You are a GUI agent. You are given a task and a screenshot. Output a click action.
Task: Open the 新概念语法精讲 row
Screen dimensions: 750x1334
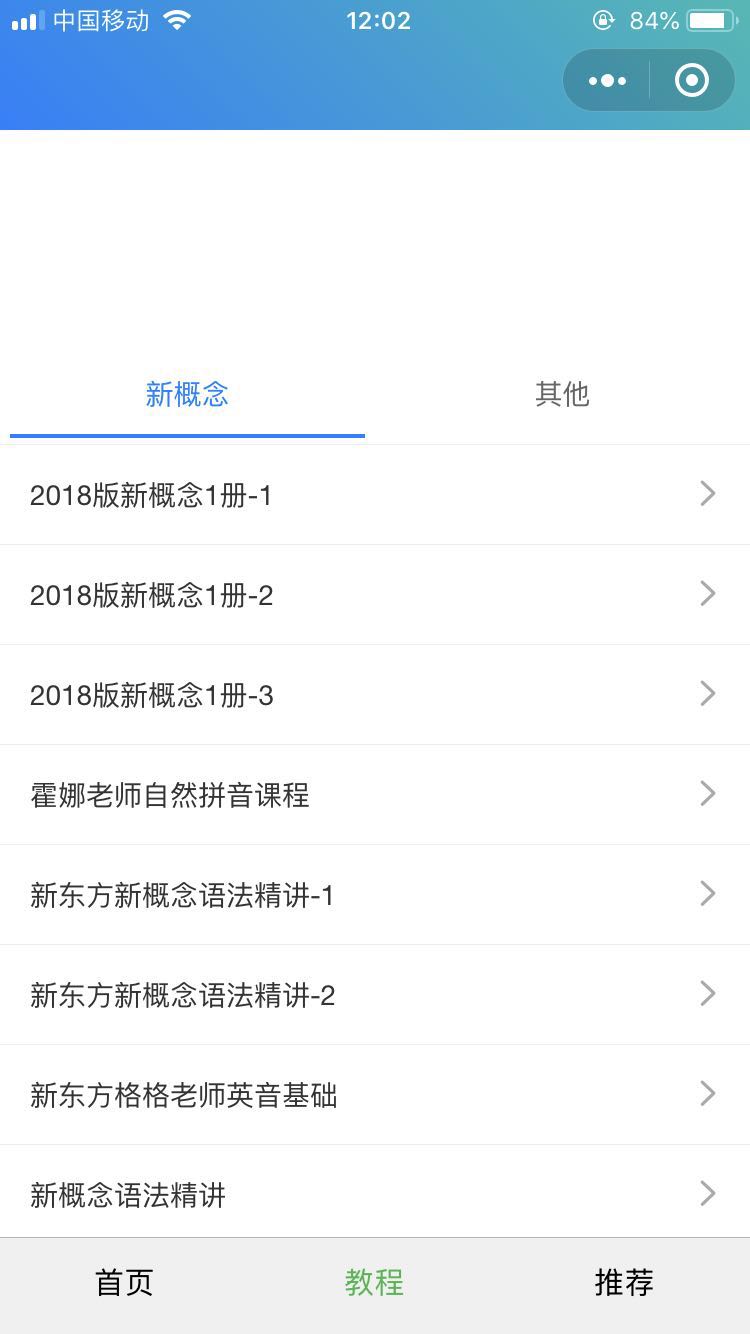[375, 1192]
